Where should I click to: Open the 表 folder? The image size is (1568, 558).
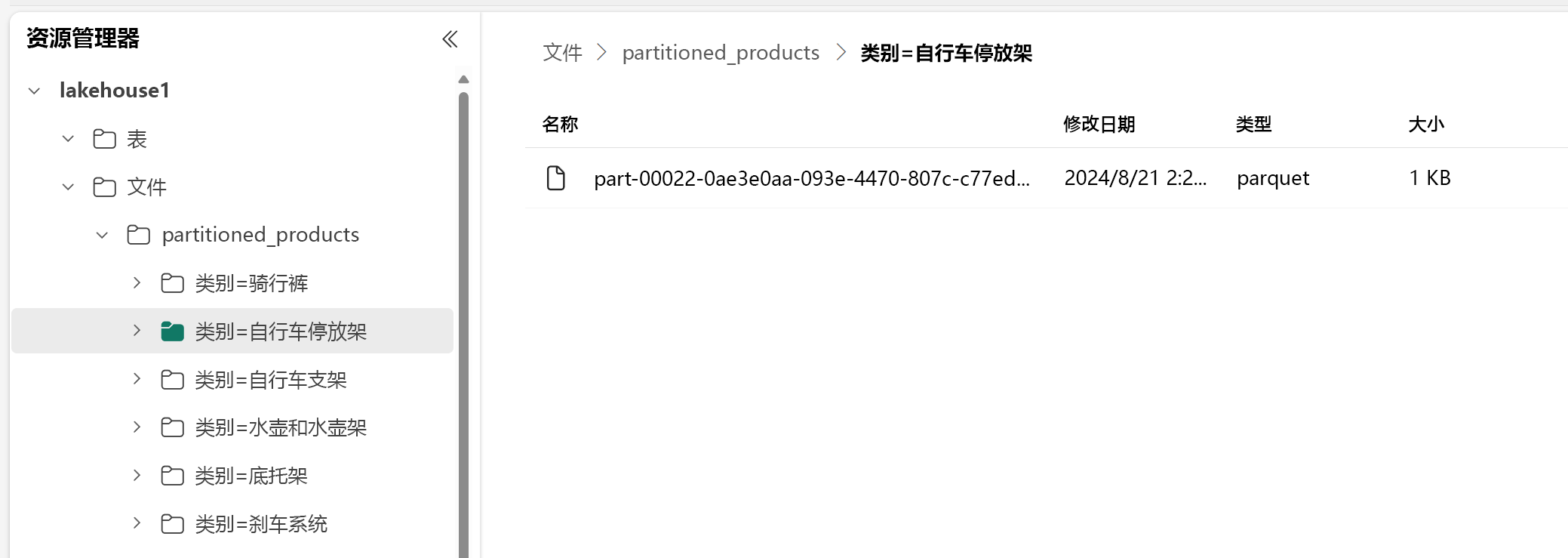(x=137, y=139)
